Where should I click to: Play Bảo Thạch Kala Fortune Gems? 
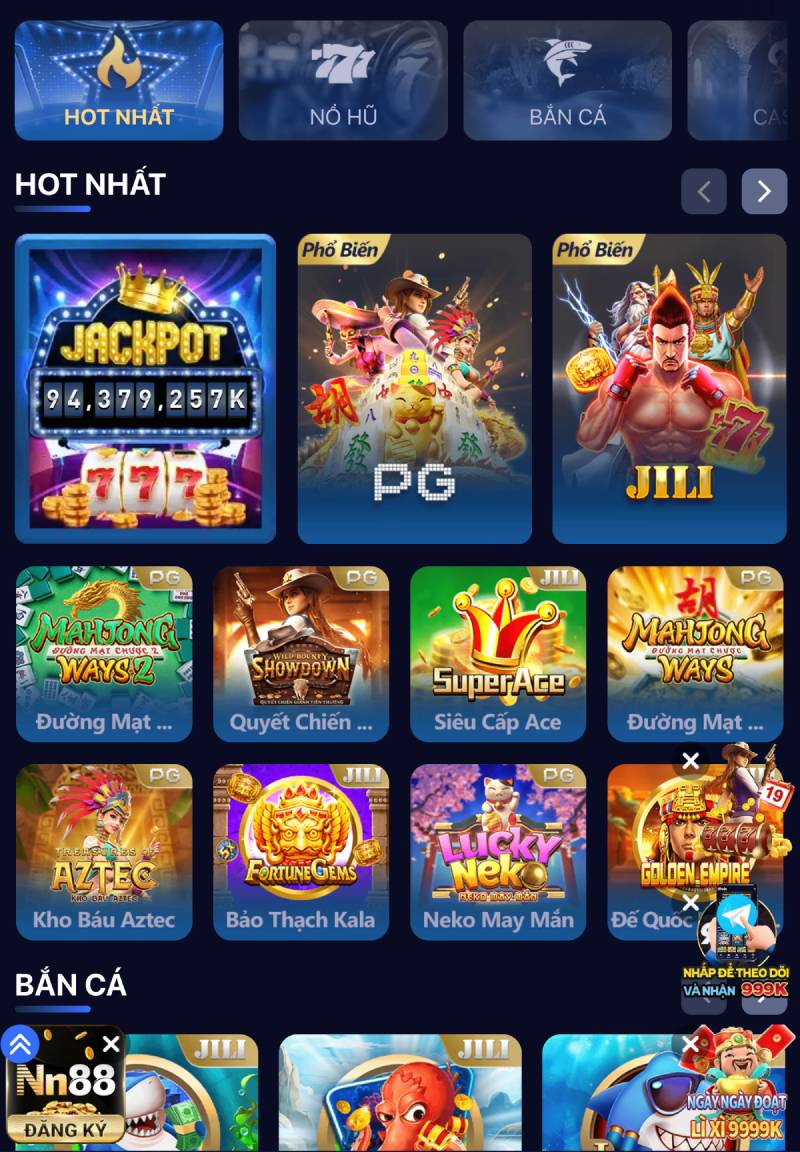(301, 851)
